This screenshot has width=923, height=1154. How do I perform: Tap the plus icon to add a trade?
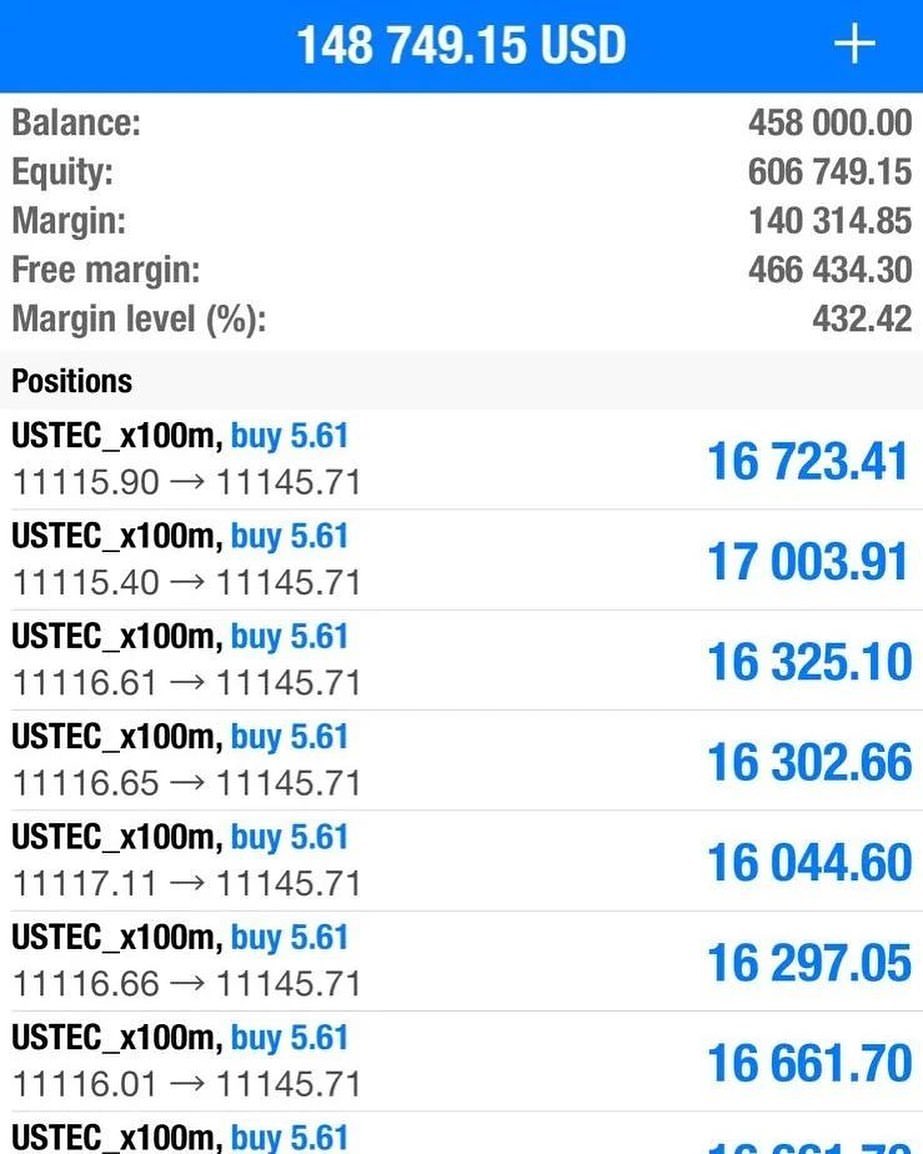854,44
